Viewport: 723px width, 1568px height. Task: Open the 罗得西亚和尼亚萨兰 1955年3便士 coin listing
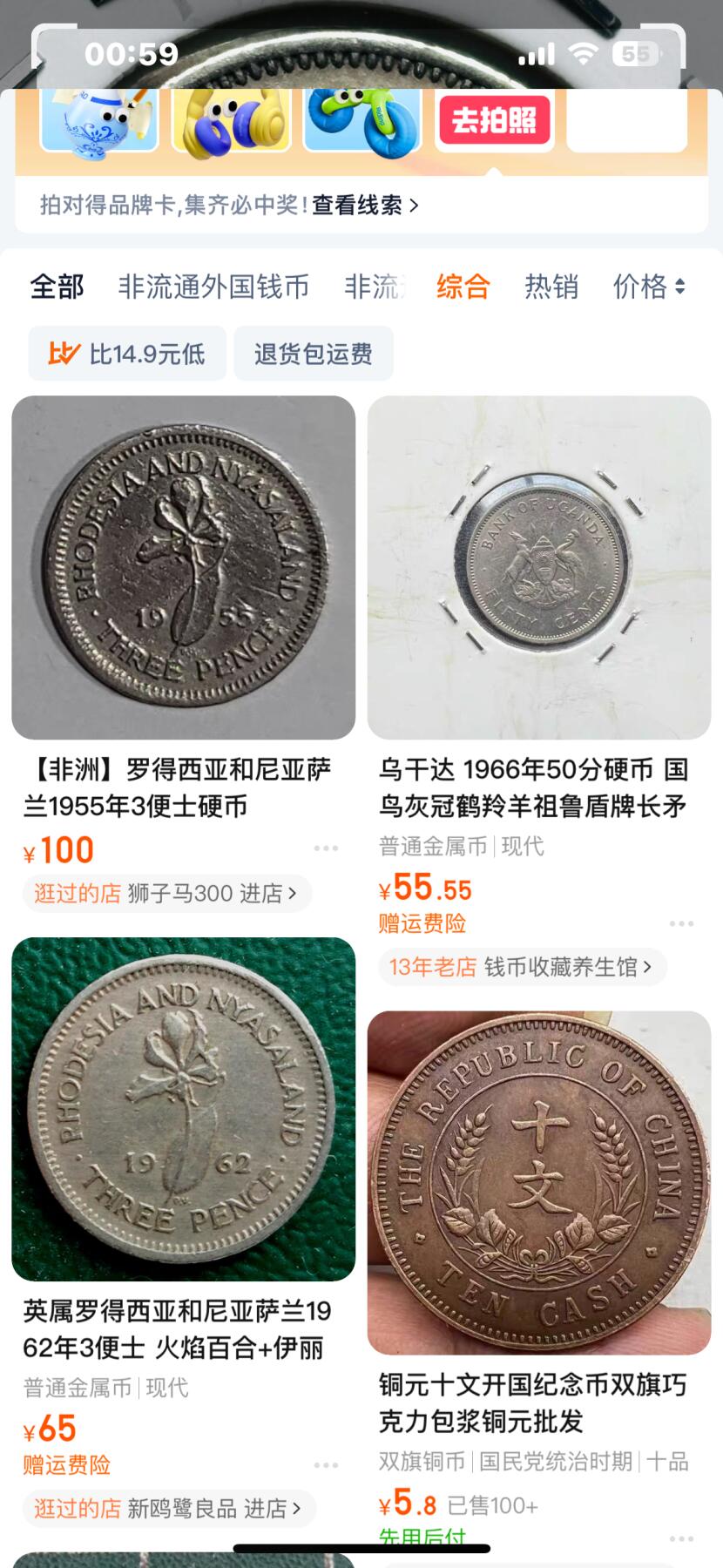pyautogui.click(x=184, y=568)
